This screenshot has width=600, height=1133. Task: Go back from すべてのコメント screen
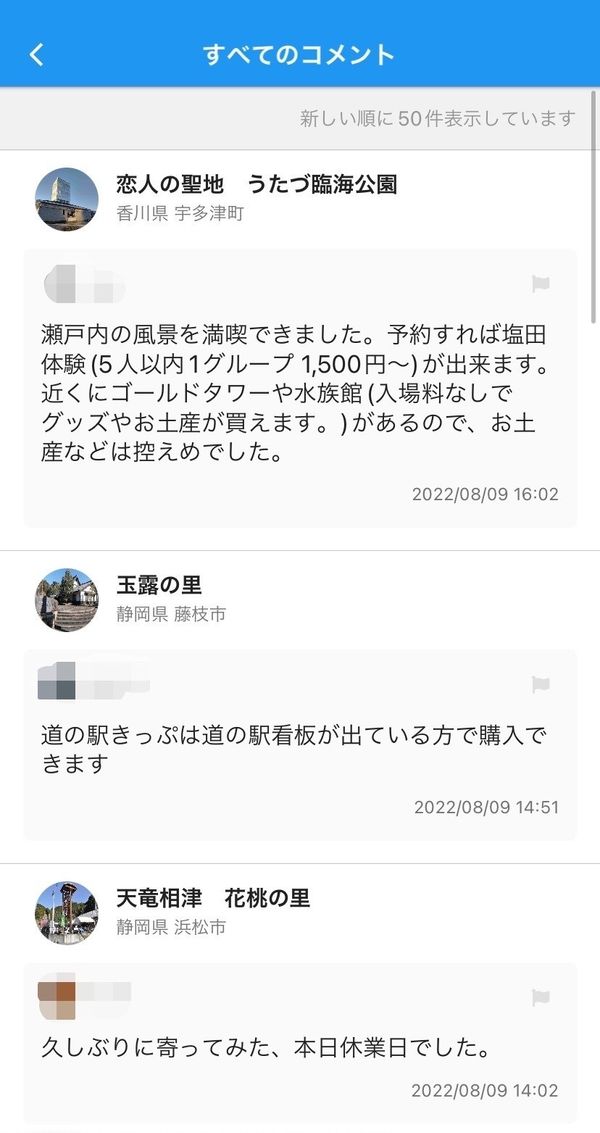pyautogui.click(x=37, y=55)
